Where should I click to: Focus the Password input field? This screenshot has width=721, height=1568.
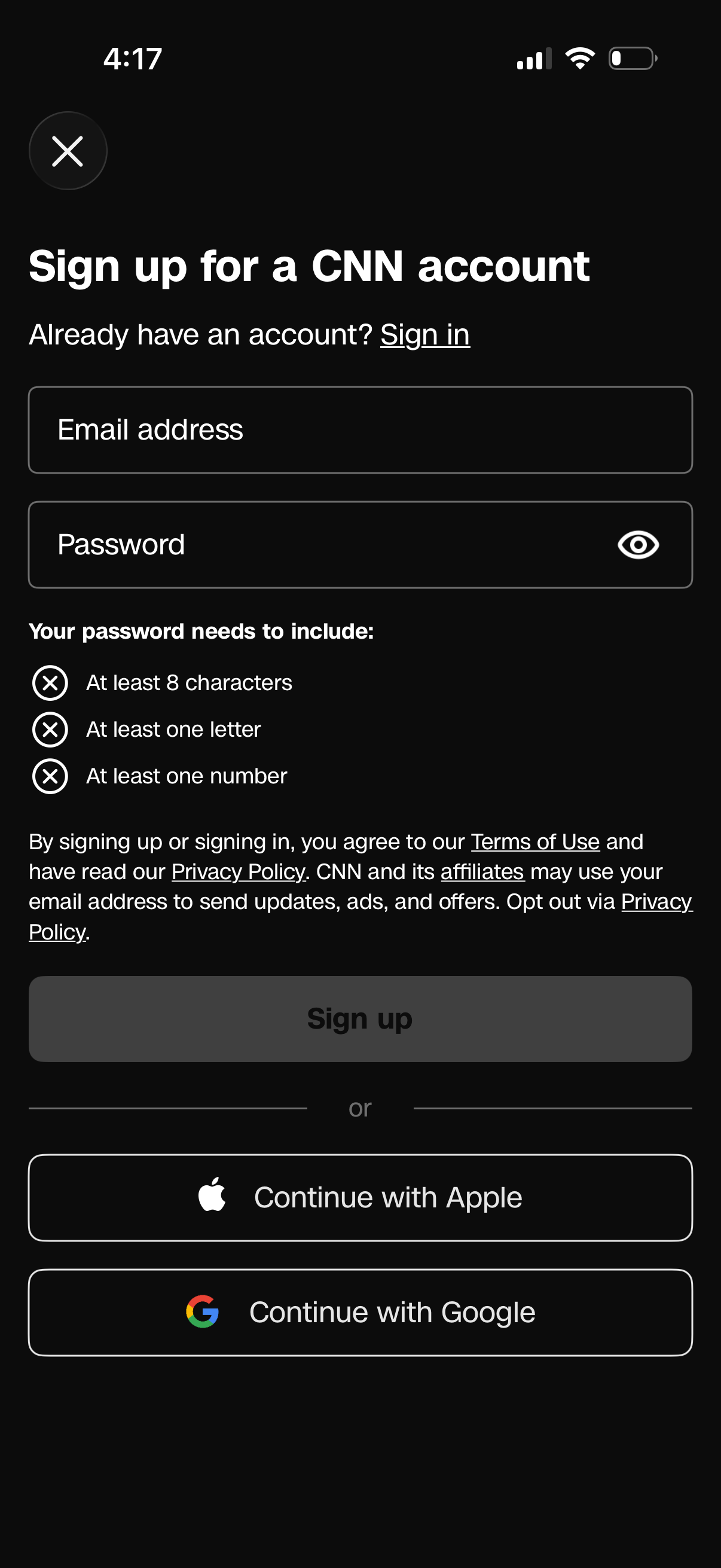point(304,544)
